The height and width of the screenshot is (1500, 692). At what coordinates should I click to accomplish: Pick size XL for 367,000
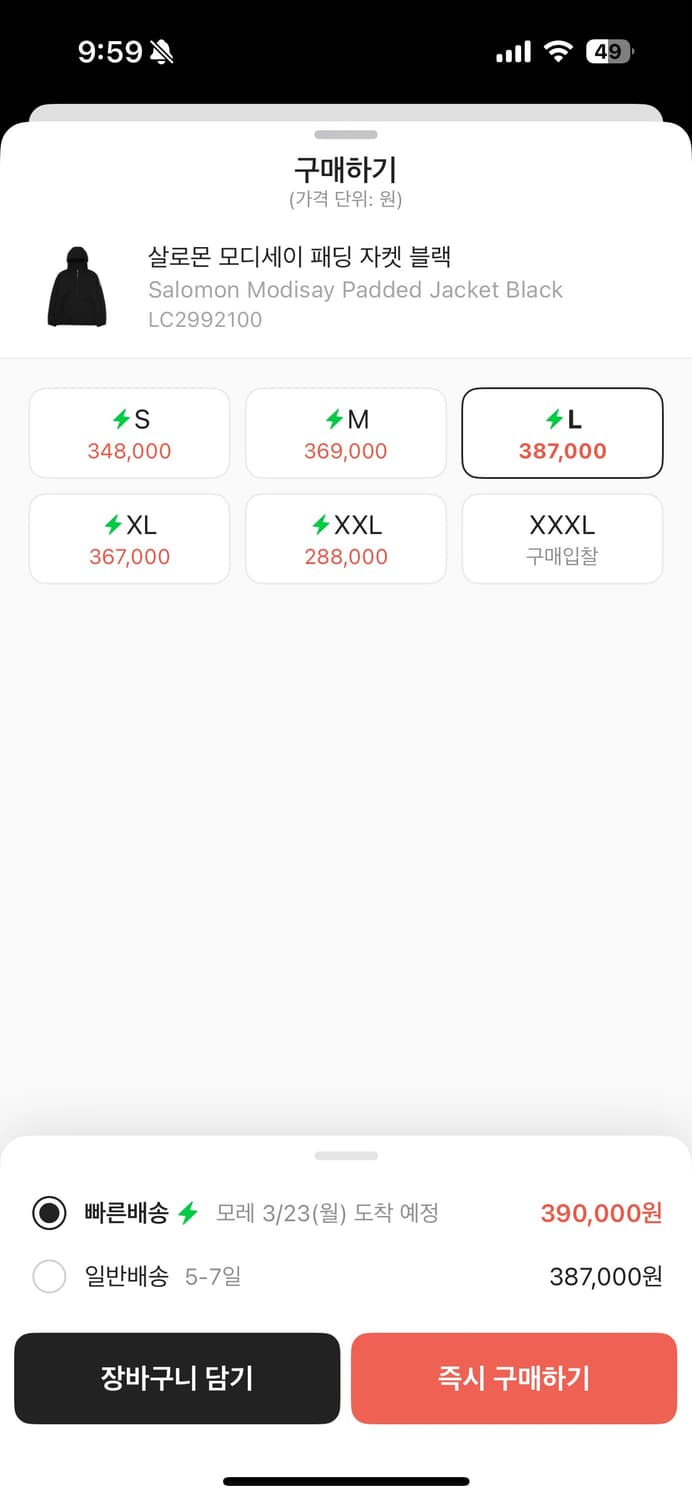tap(129, 539)
